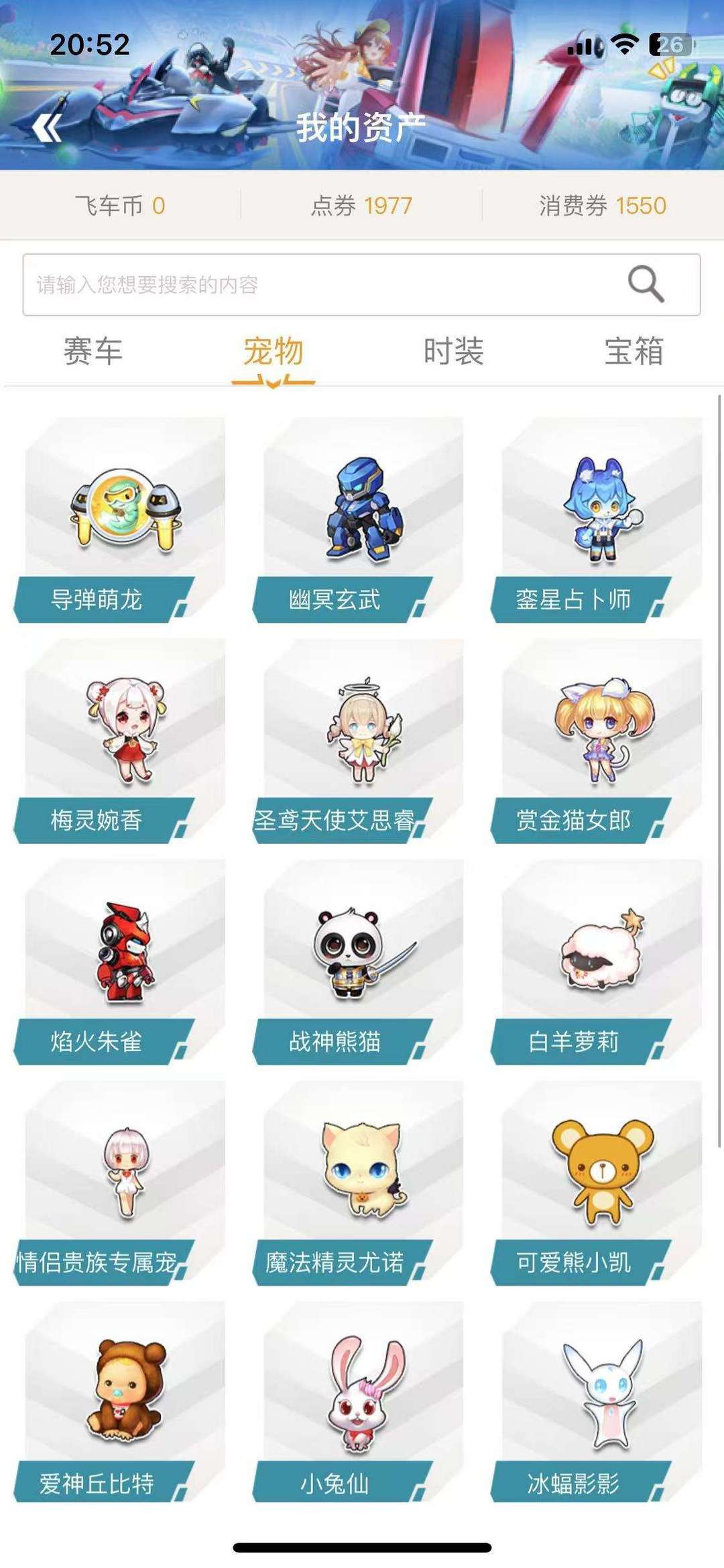Go back with the double-arrow icon

(47, 127)
